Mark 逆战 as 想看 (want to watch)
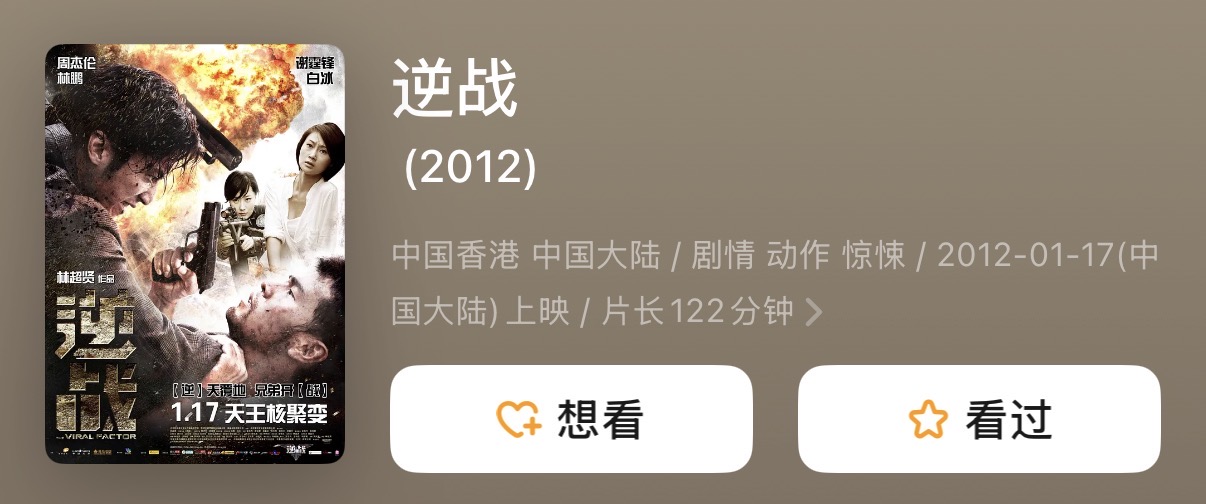Screen dimensions: 1206x504 point(570,419)
